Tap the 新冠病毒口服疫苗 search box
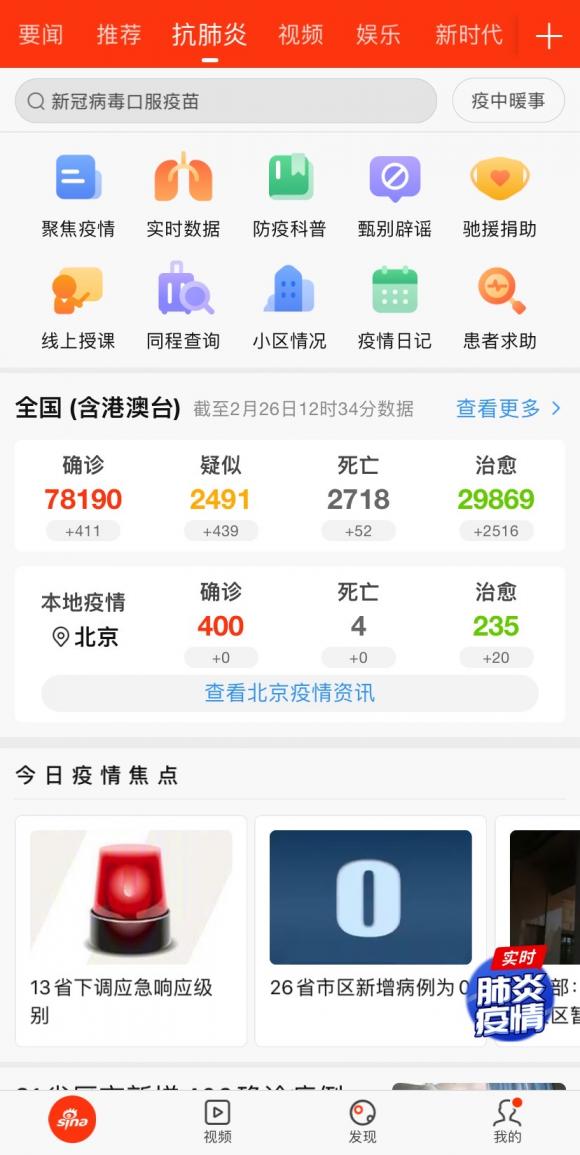The image size is (580, 1155). [x=226, y=101]
